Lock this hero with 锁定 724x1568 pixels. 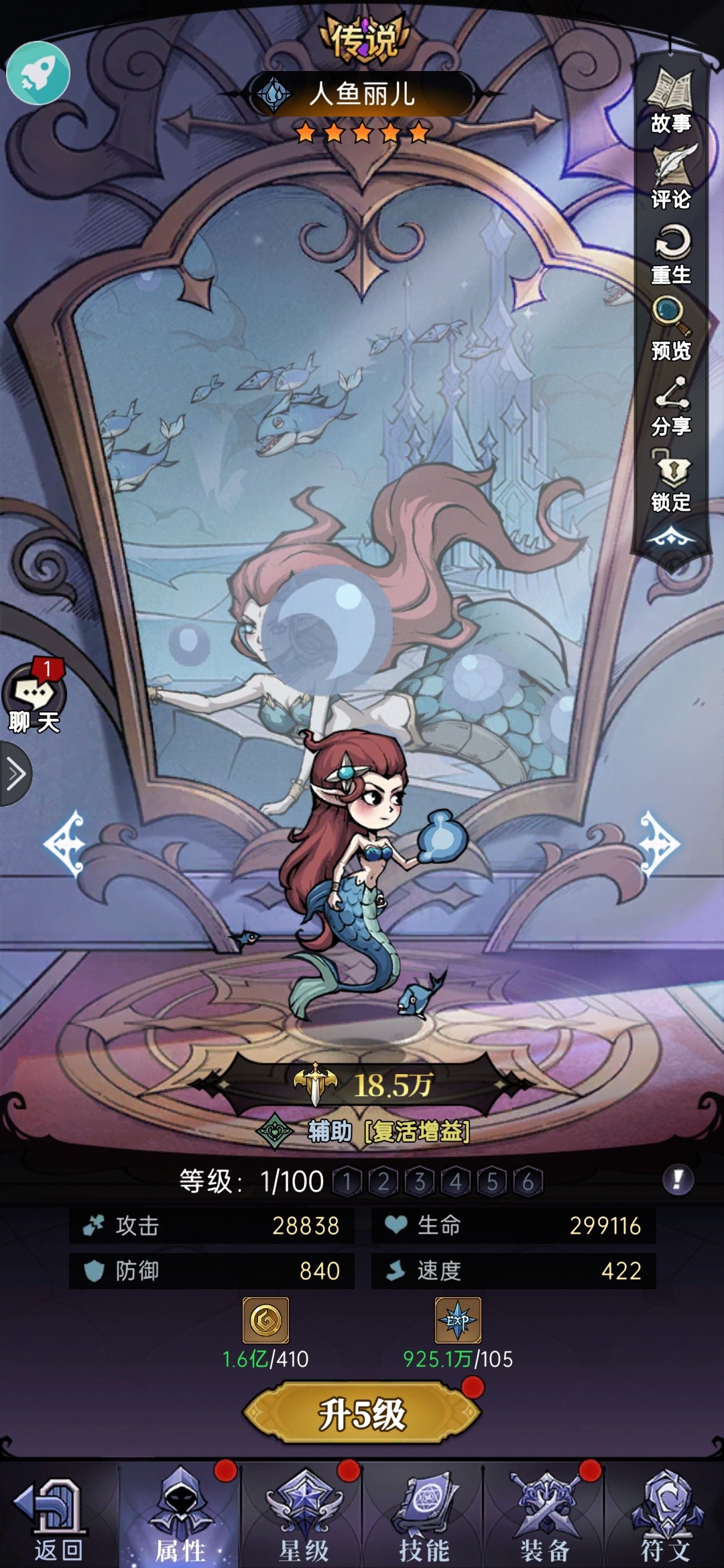(671, 480)
